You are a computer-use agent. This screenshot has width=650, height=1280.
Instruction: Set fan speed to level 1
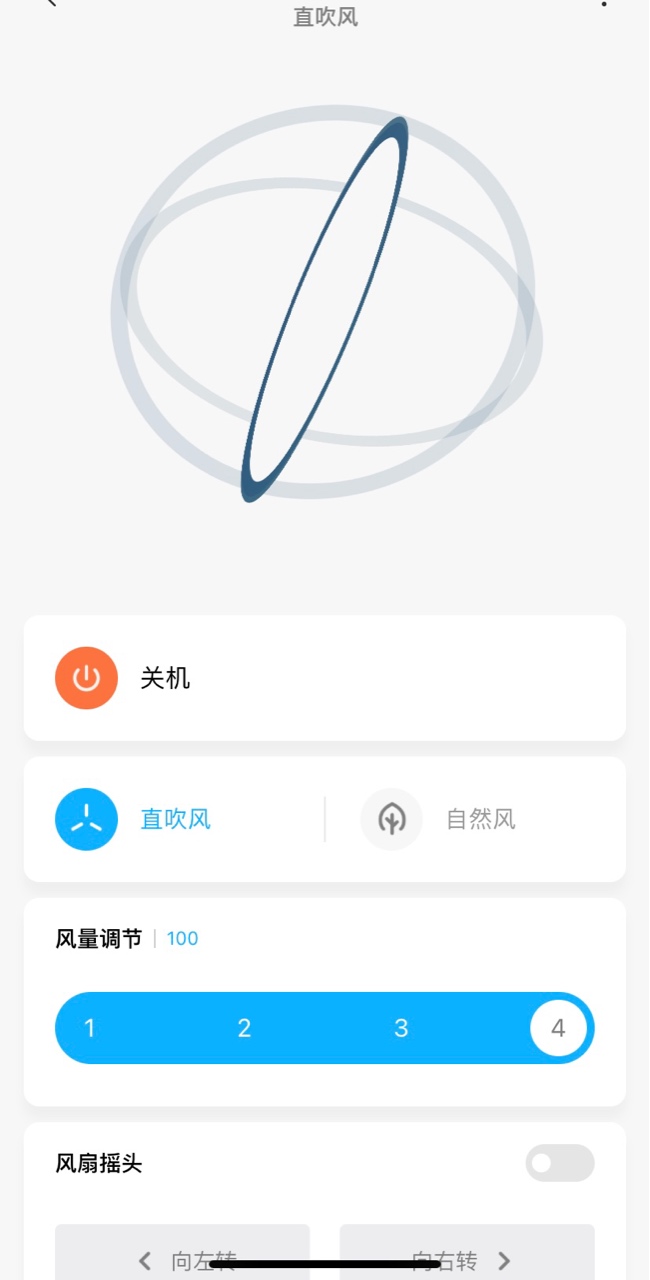coord(90,1028)
